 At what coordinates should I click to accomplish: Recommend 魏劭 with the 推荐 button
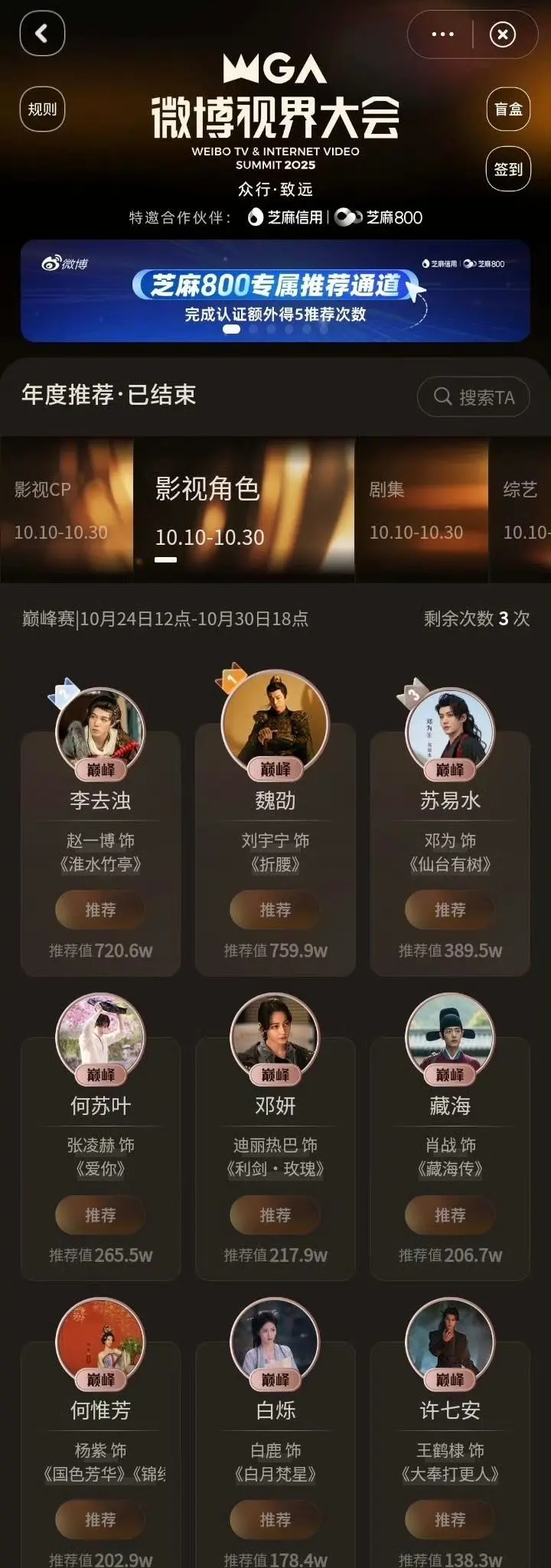[275, 909]
